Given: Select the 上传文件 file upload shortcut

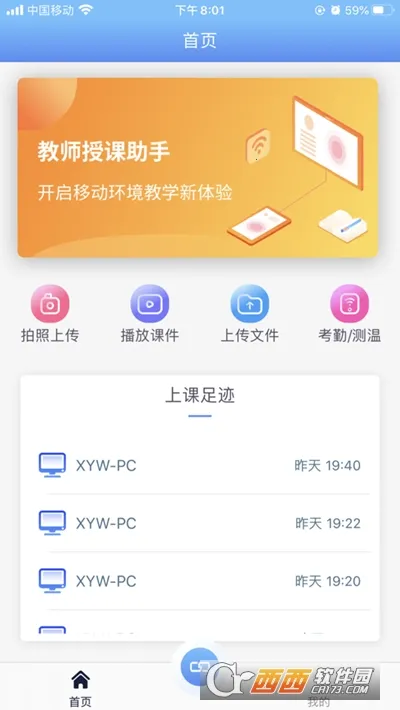Looking at the screenshot, I should pos(250,314).
